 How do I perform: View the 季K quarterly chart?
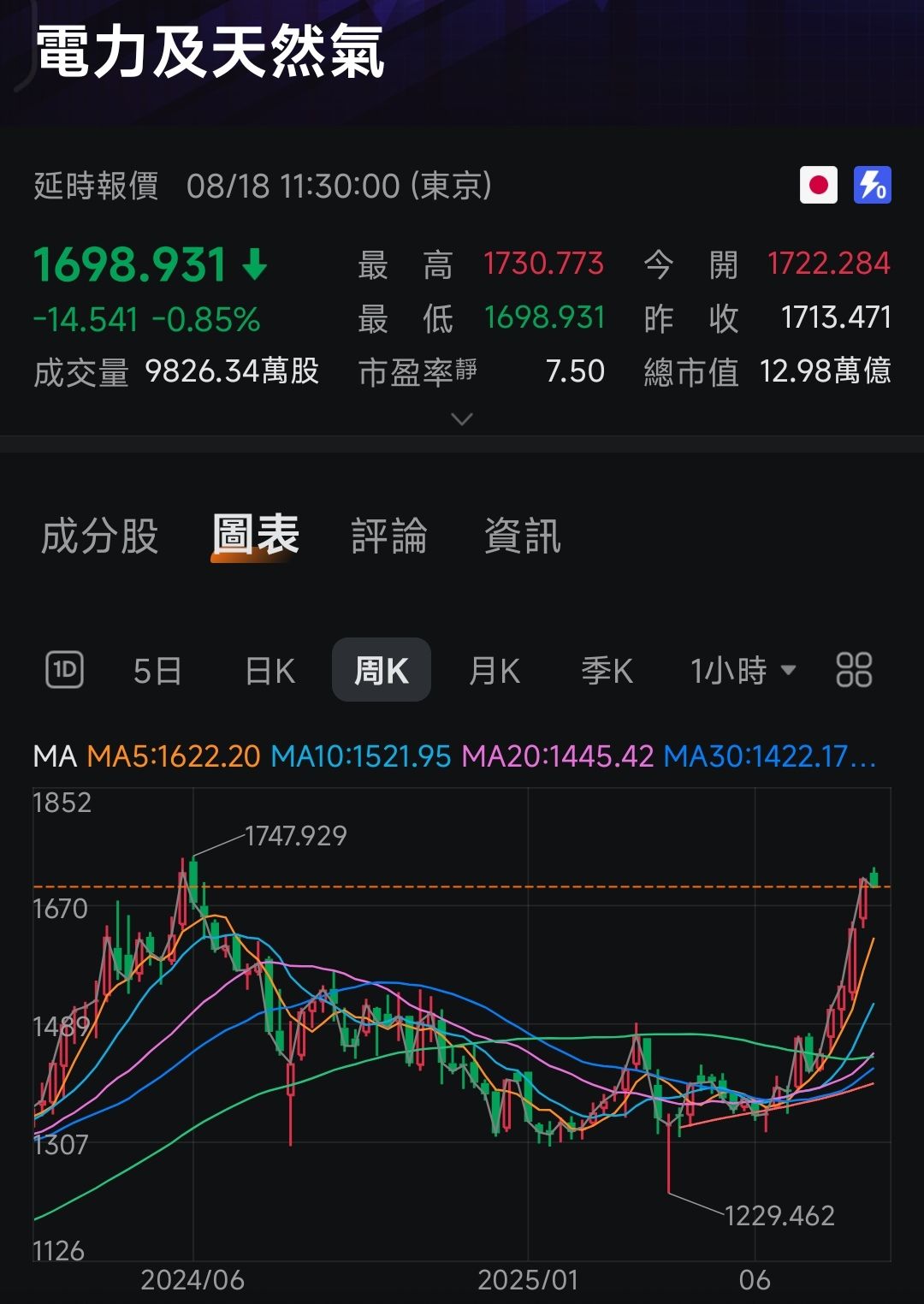(x=607, y=670)
